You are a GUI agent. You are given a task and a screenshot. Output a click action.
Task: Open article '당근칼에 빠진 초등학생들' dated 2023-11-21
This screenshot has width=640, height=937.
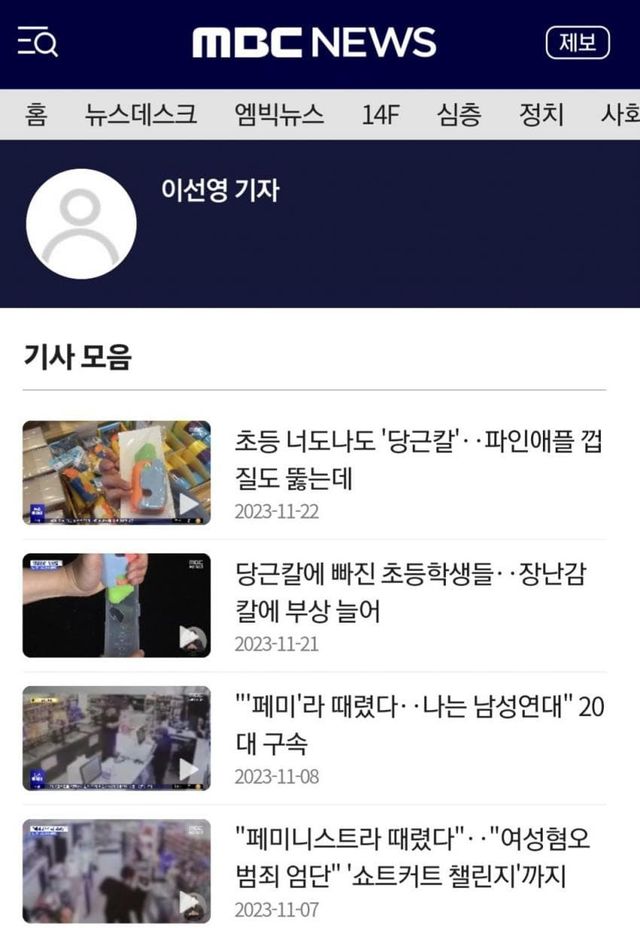410,592
